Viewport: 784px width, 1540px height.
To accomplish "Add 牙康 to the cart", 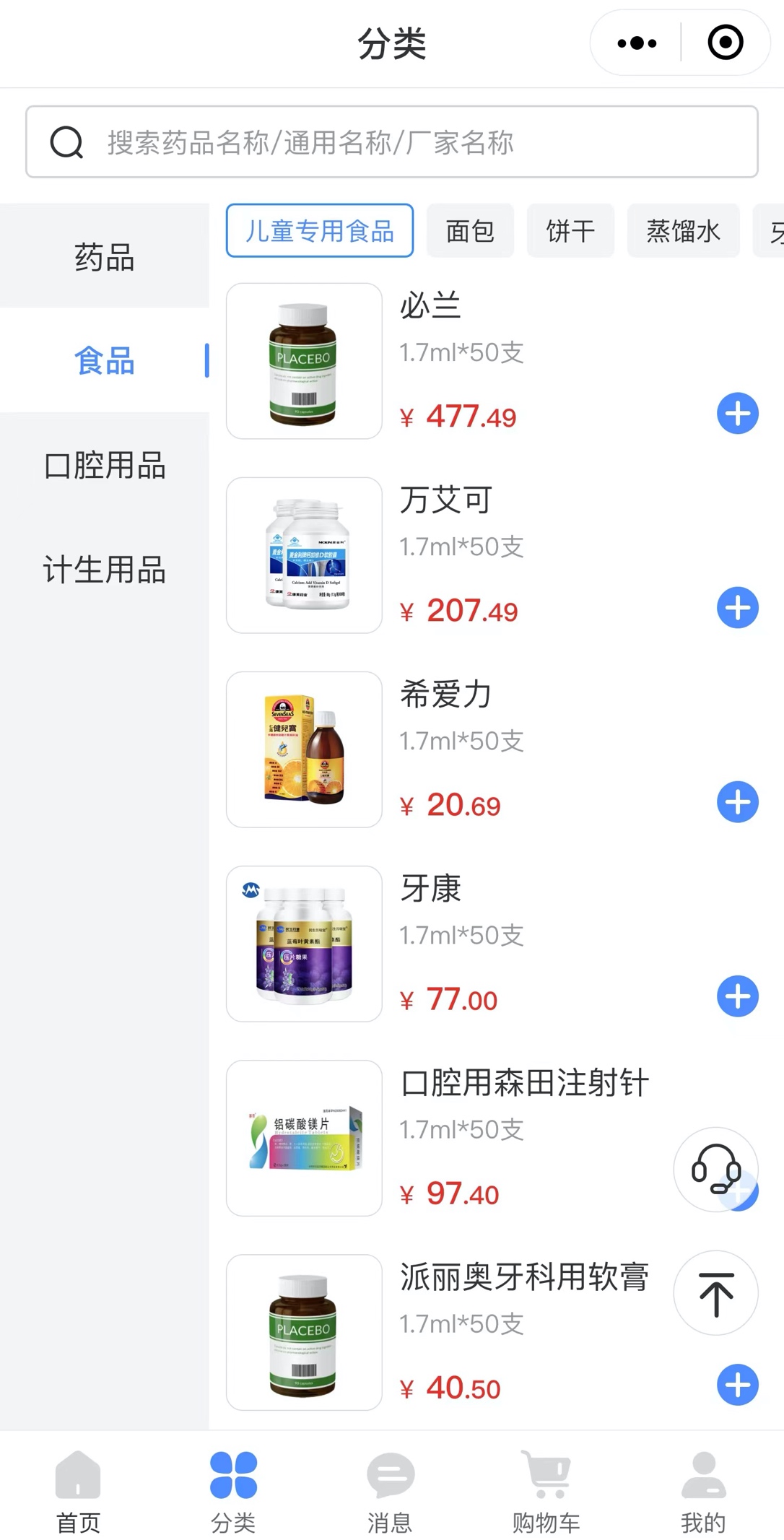I will [x=737, y=996].
